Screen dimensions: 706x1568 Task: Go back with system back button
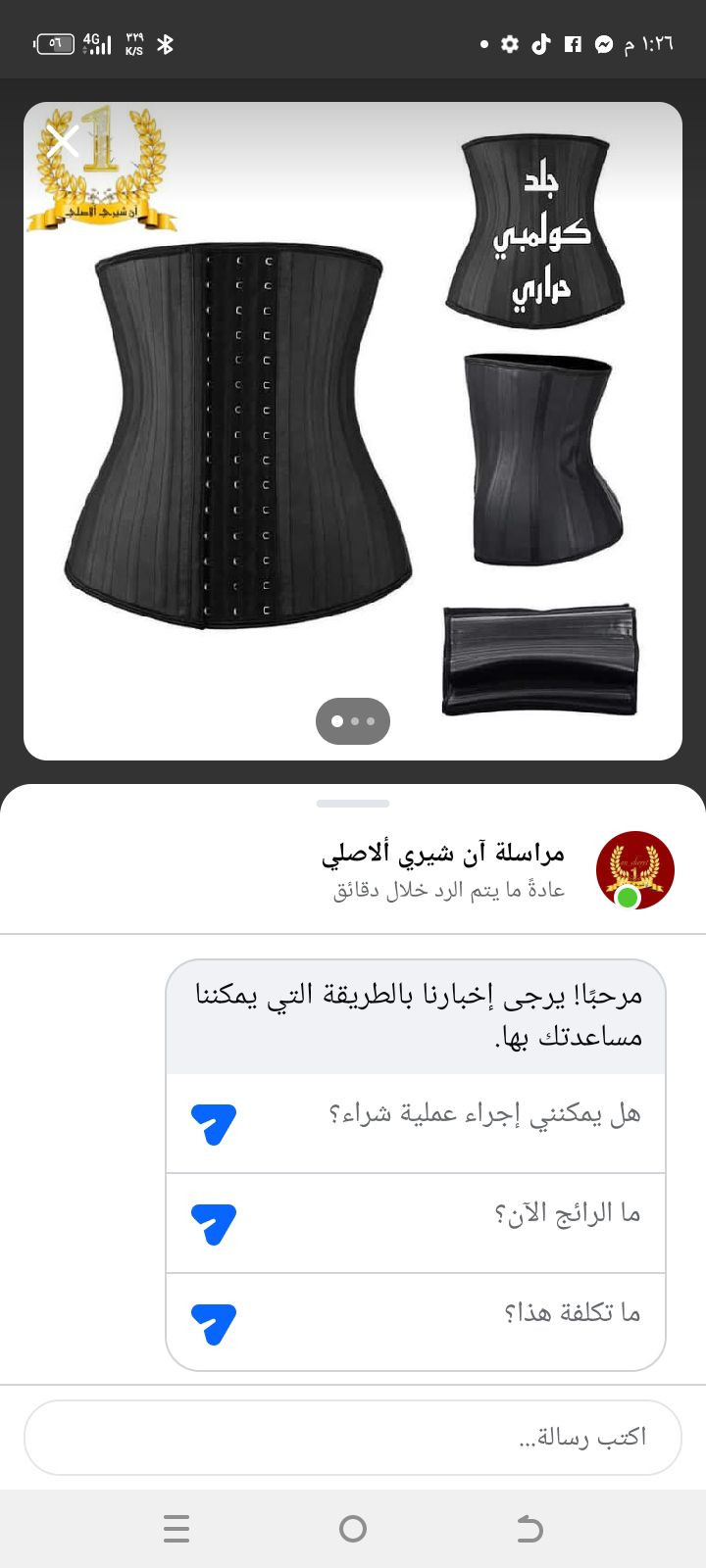(529, 1529)
